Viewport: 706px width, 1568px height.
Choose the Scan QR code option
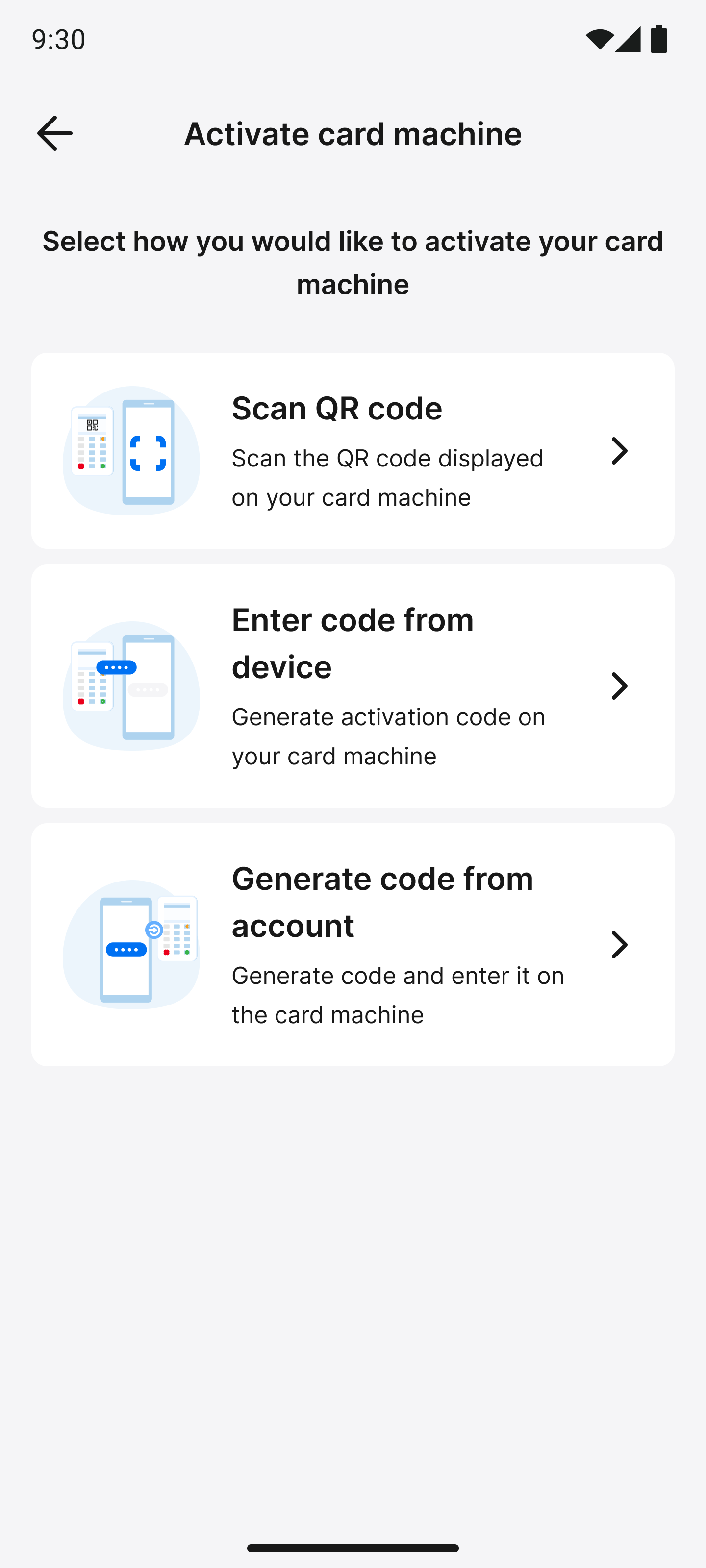coord(352,450)
